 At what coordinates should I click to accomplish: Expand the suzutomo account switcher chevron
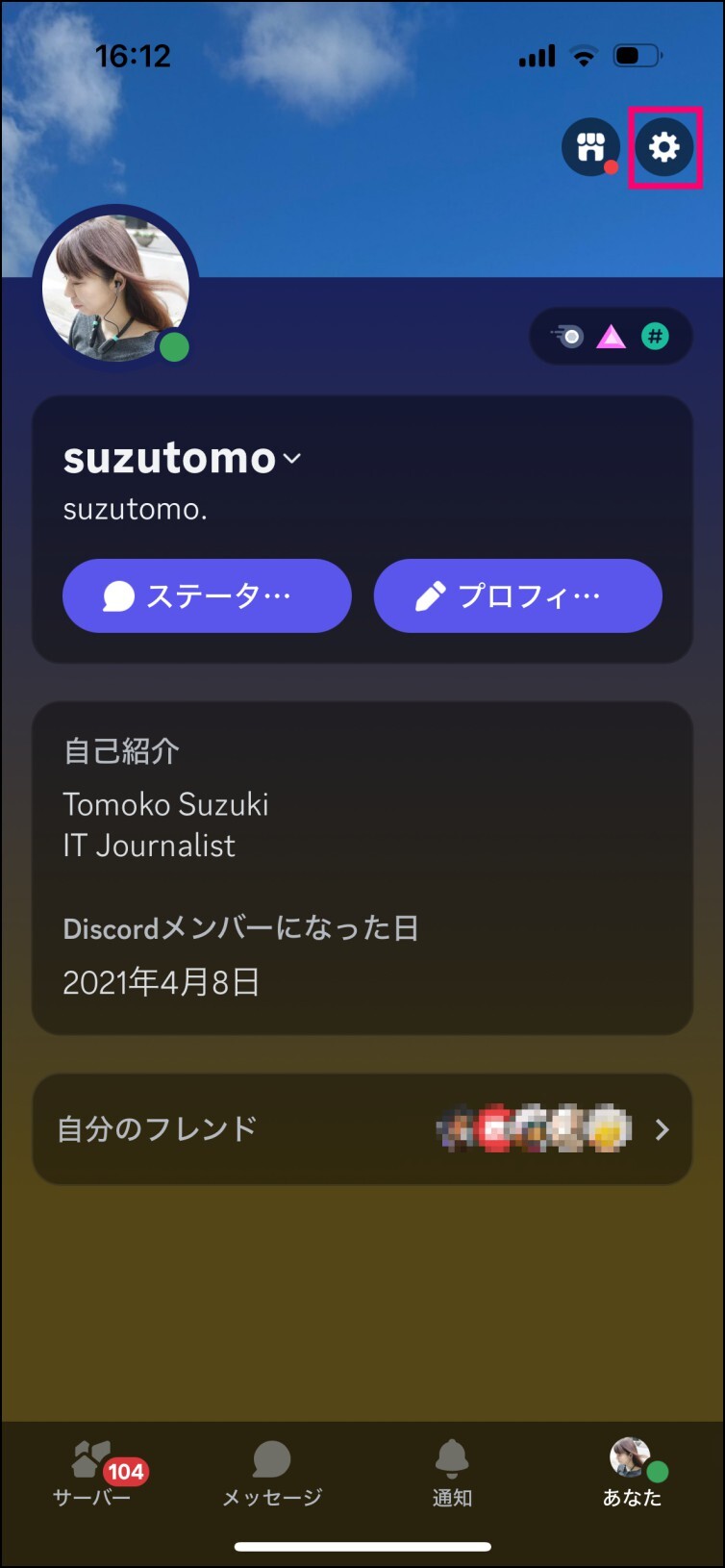(291, 460)
